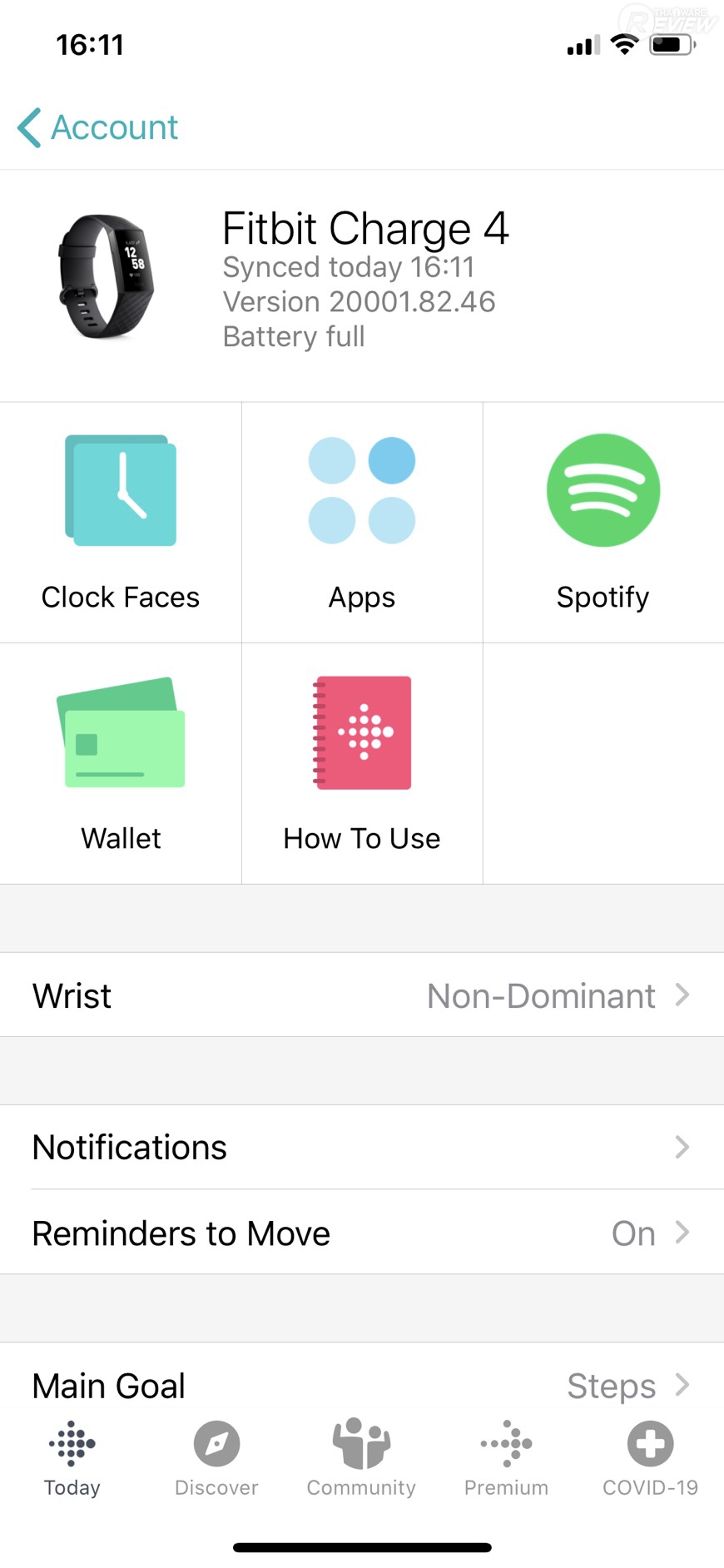The height and width of the screenshot is (1568, 724).
Task: Open the Wallet tile
Action: (x=121, y=763)
